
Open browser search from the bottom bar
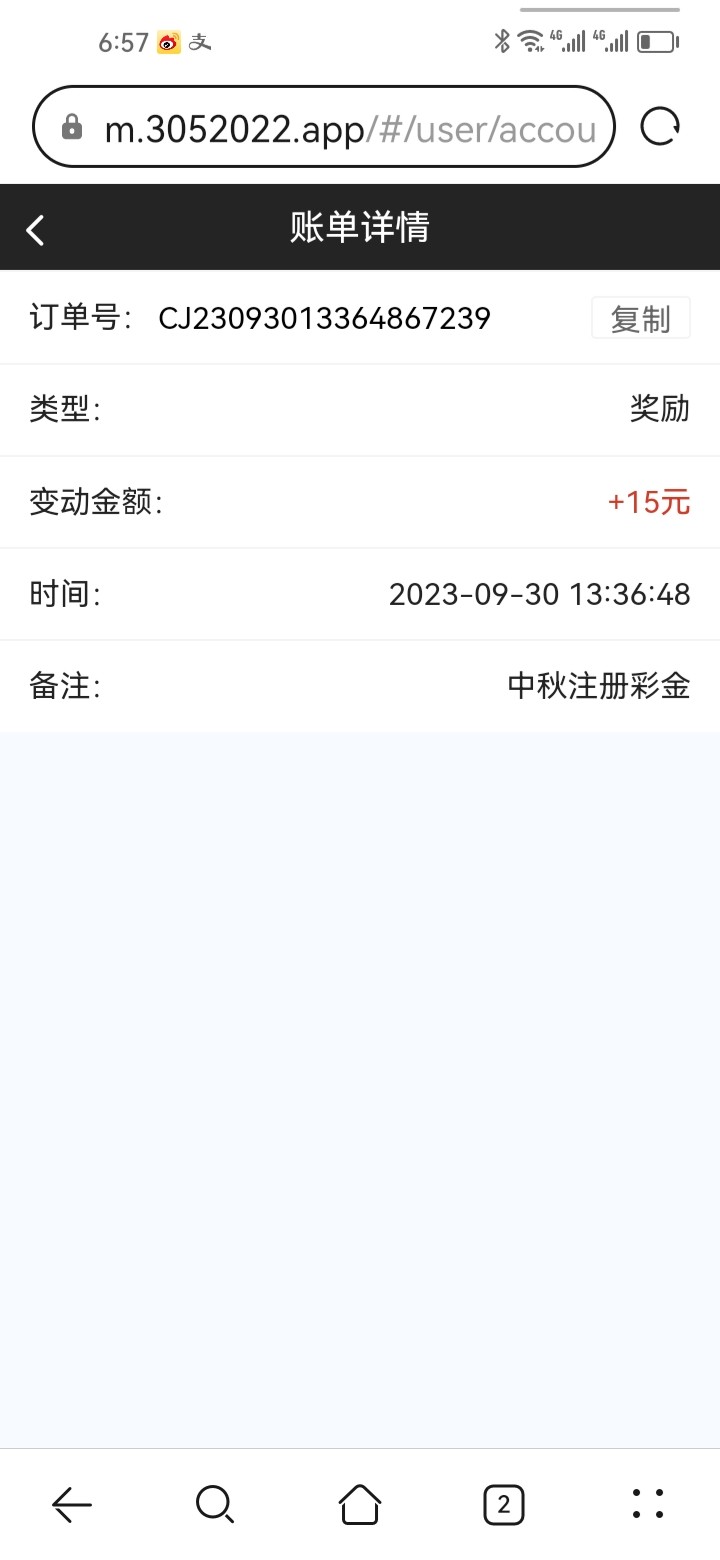pos(215,1503)
